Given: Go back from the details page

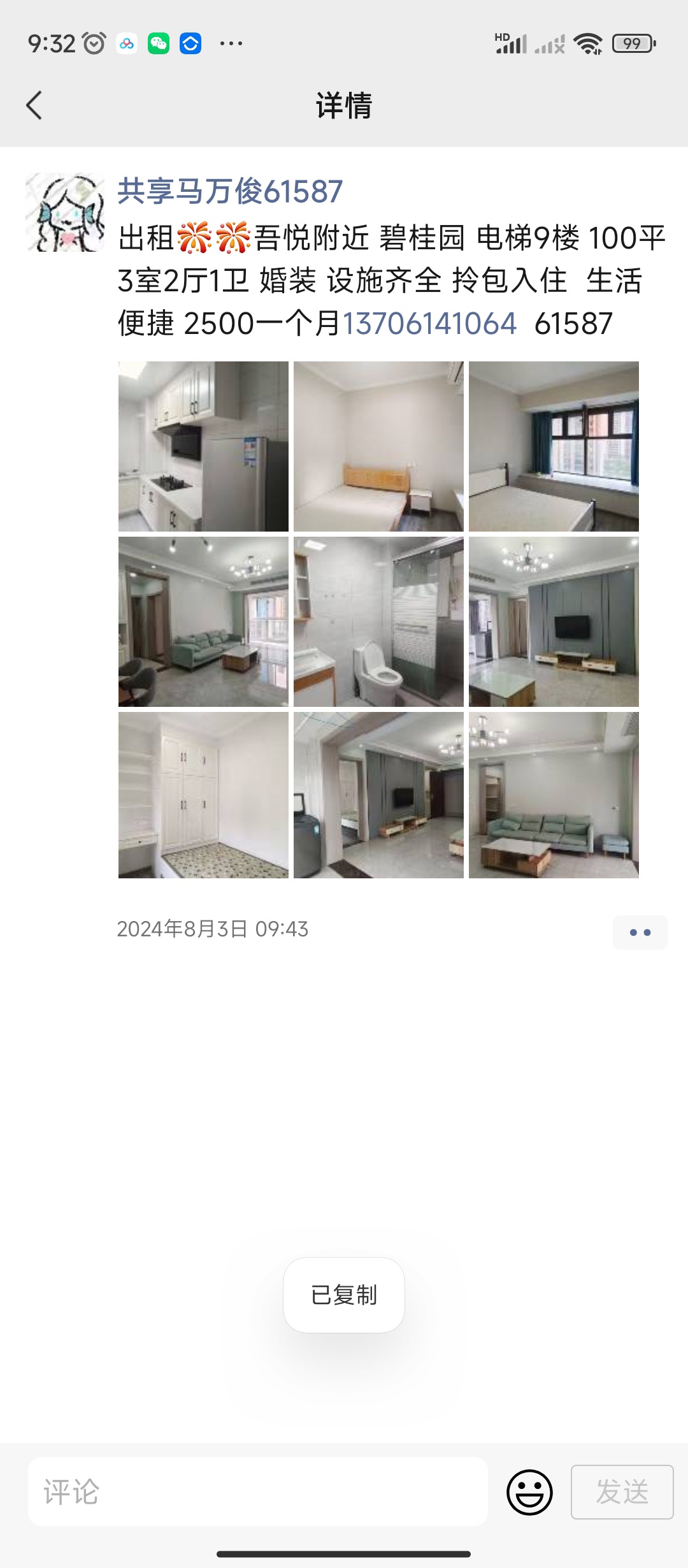Looking at the screenshot, I should (34, 105).
